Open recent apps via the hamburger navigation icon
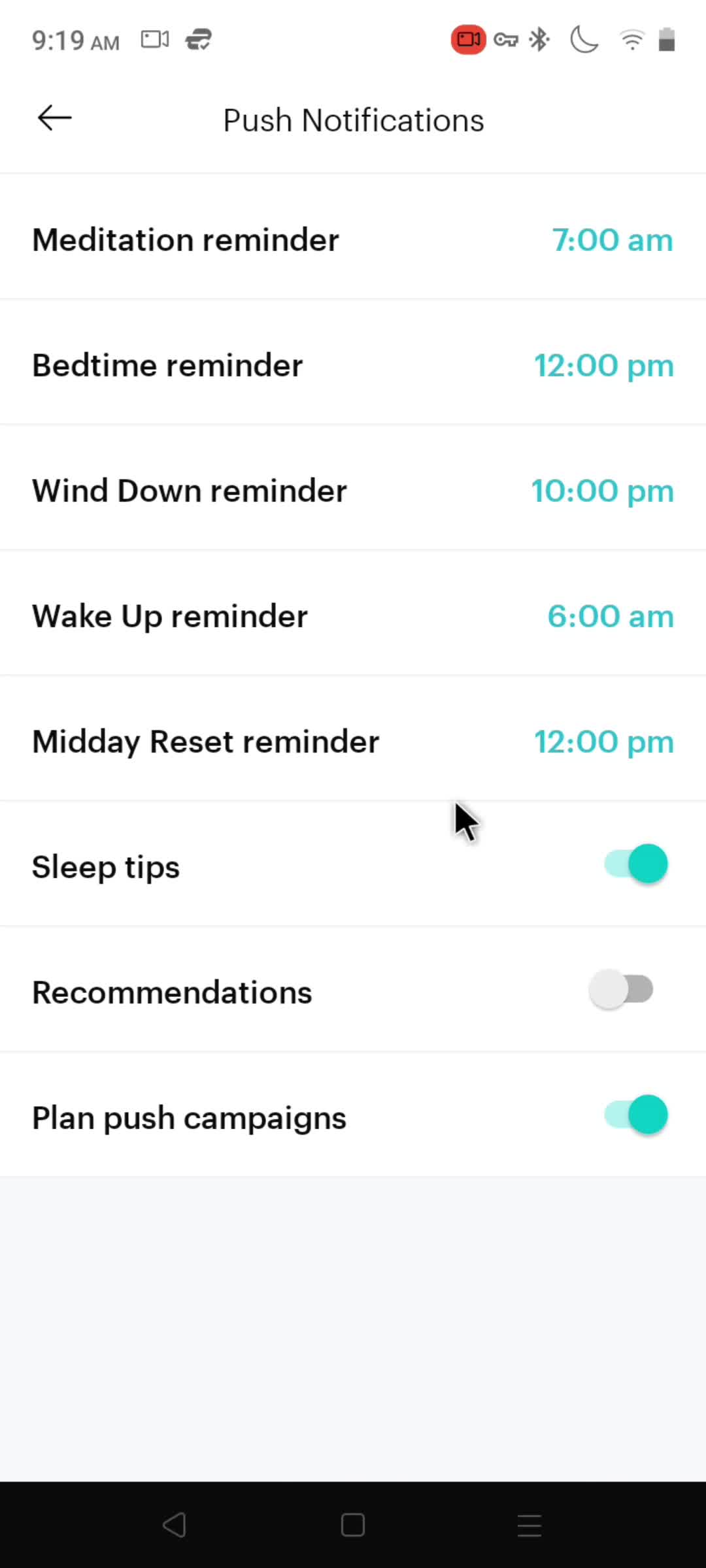706x1568 pixels. coord(529,1526)
